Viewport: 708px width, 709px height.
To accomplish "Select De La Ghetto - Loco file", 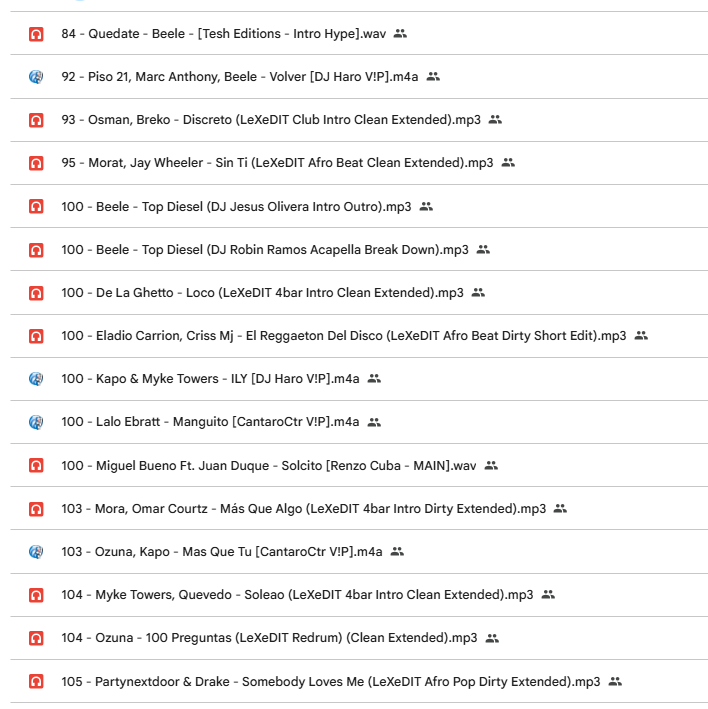I will pyautogui.click(x=262, y=293).
